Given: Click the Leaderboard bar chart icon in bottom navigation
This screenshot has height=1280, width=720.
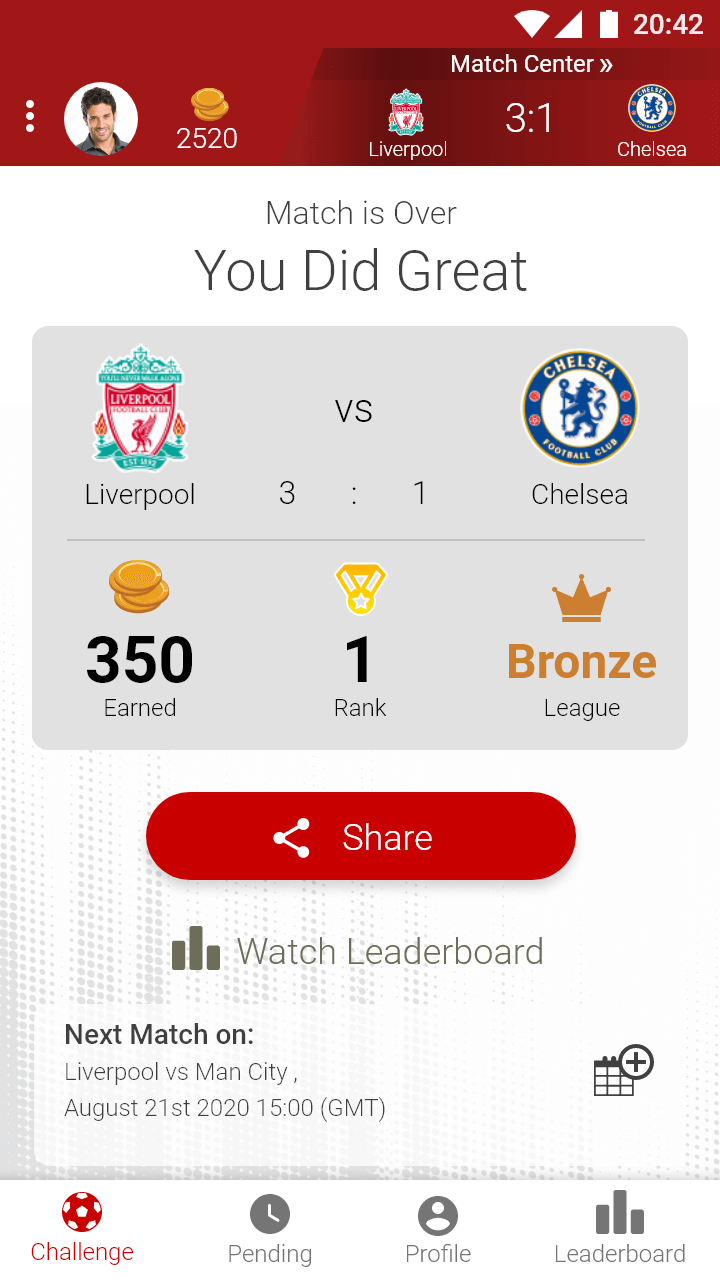Looking at the screenshot, I should 618,1213.
